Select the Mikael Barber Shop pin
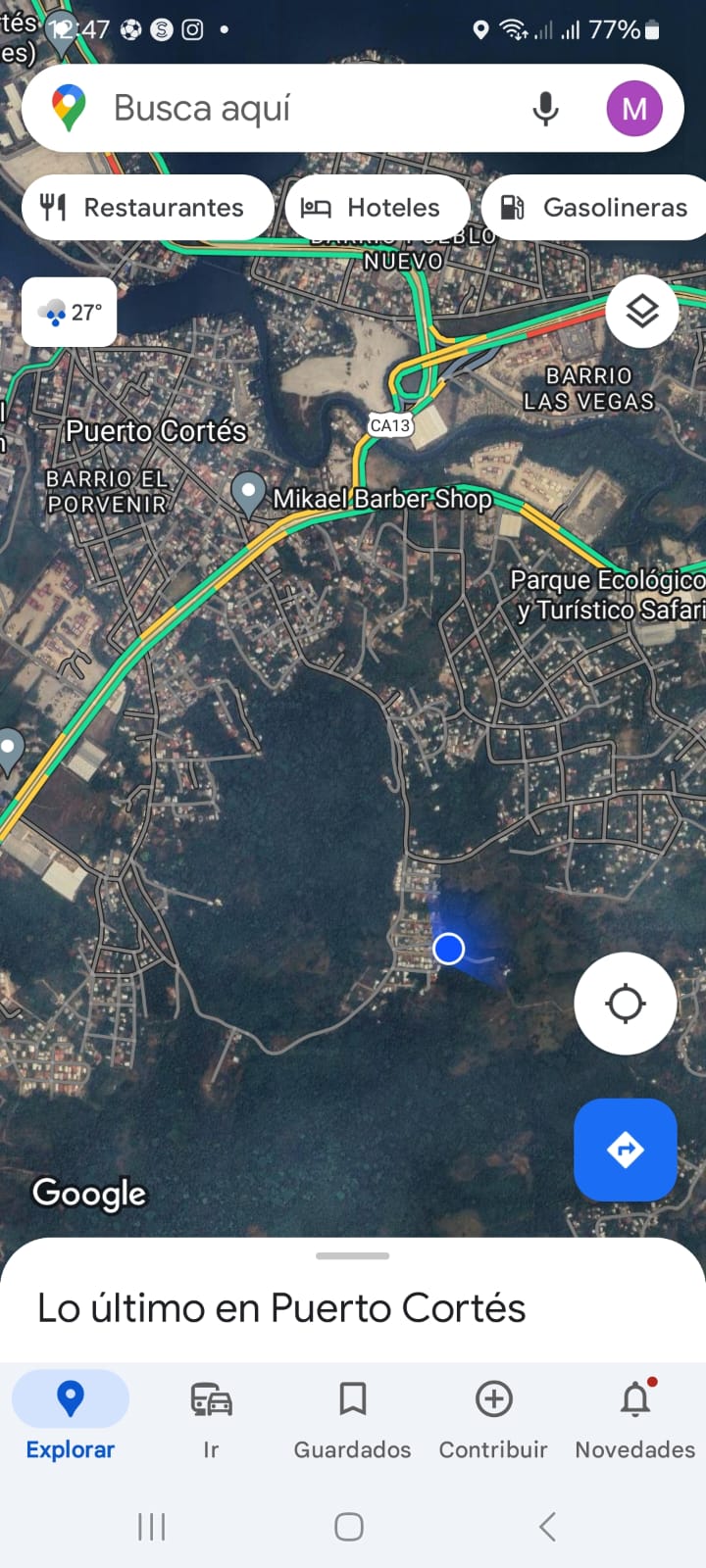This screenshot has width=706, height=1568. pyautogui.click(x=249, y=493)
